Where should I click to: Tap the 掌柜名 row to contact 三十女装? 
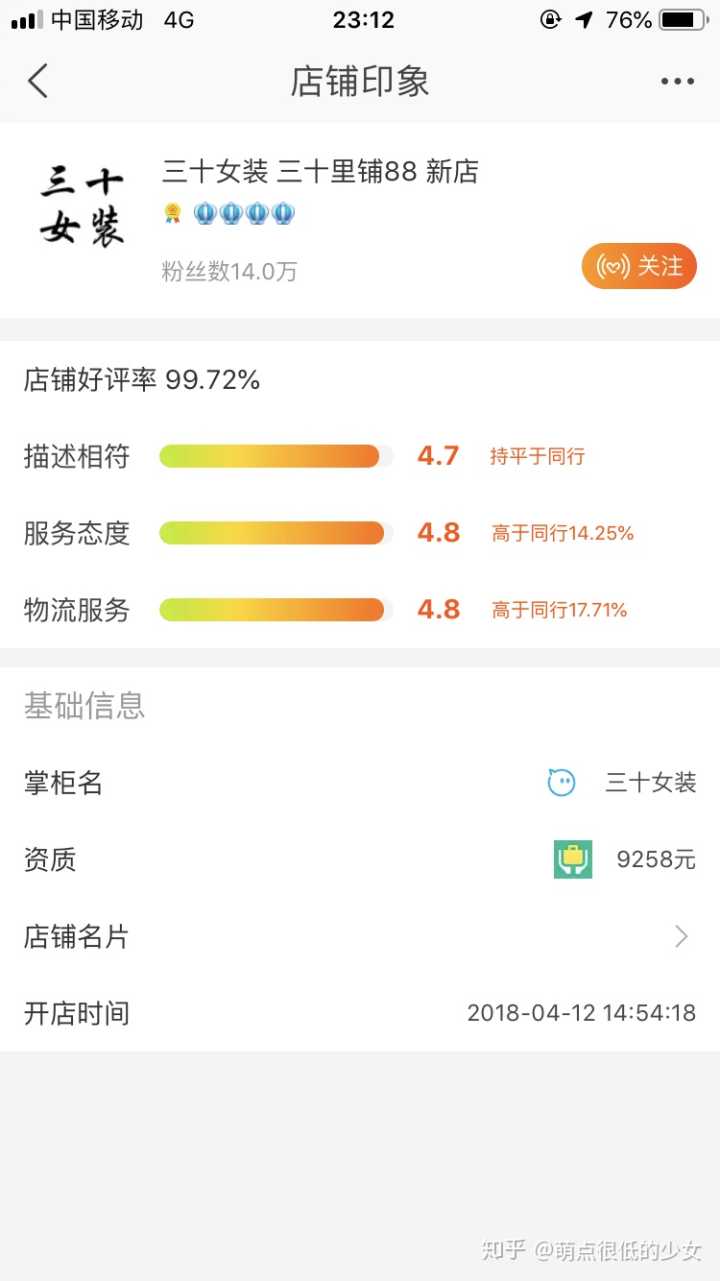coord(360,783)
